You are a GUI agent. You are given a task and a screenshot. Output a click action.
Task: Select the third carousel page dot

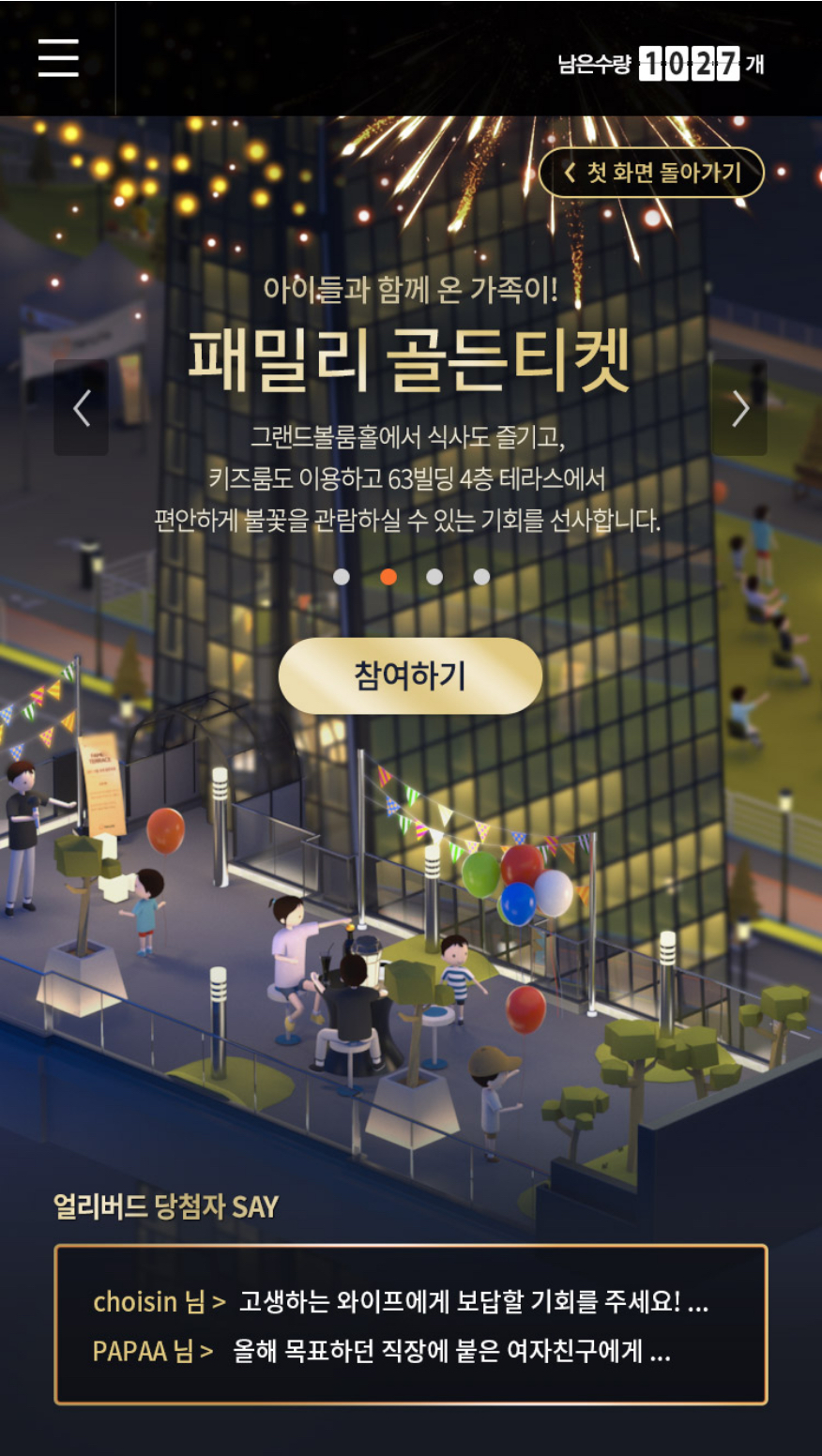pyautogui.click(x=434, y=577)
